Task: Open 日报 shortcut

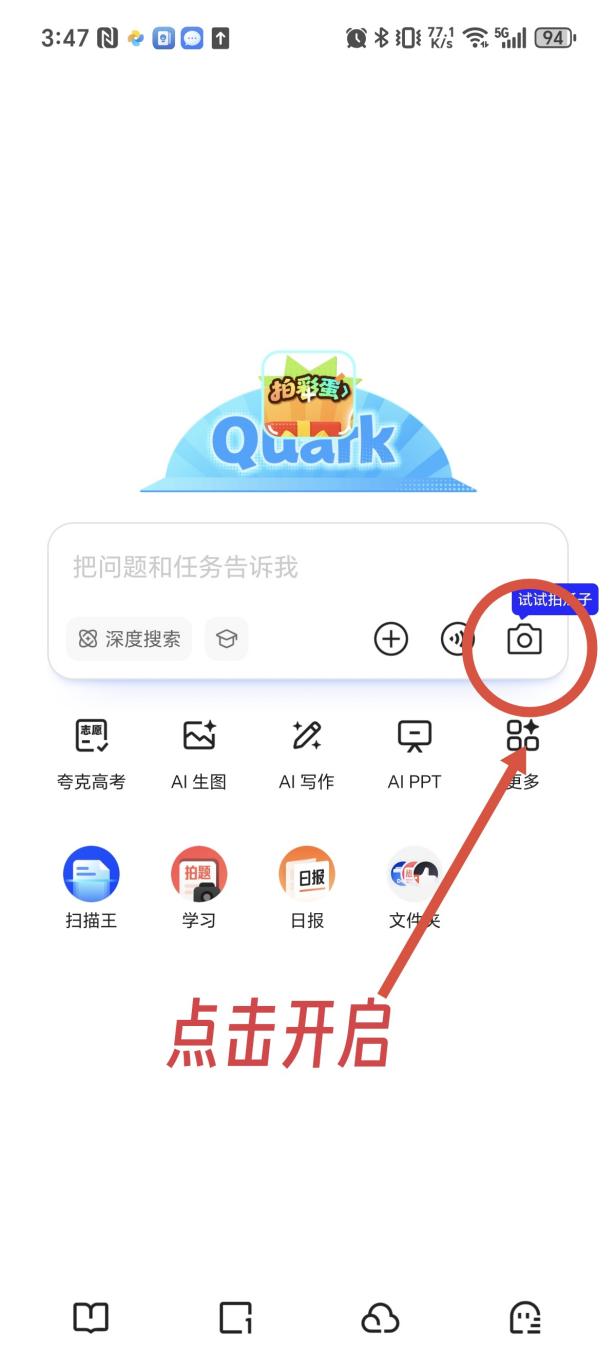Action: pyautogui.click(x=307, y=887)
